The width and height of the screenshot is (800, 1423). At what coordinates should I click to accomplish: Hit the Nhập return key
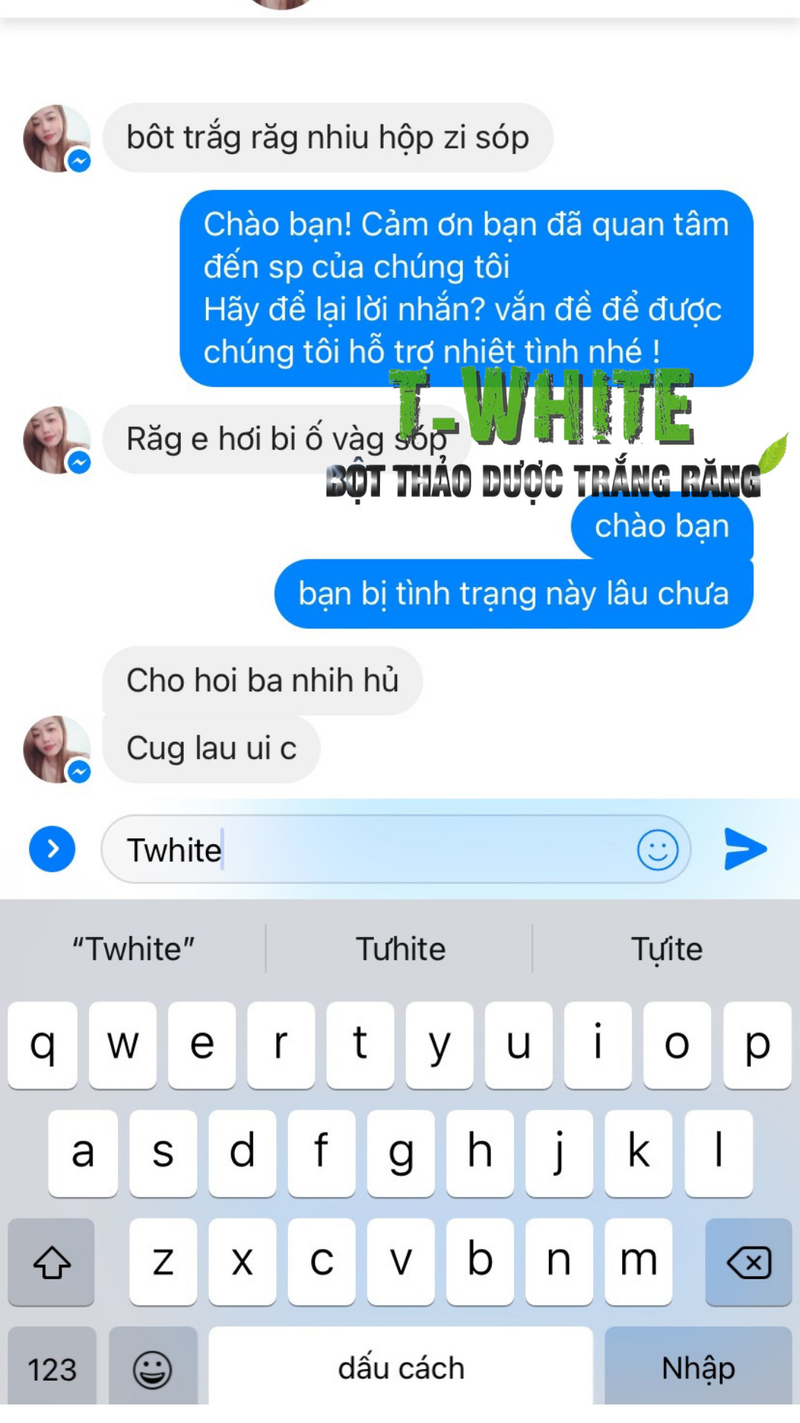point(698,1368)
